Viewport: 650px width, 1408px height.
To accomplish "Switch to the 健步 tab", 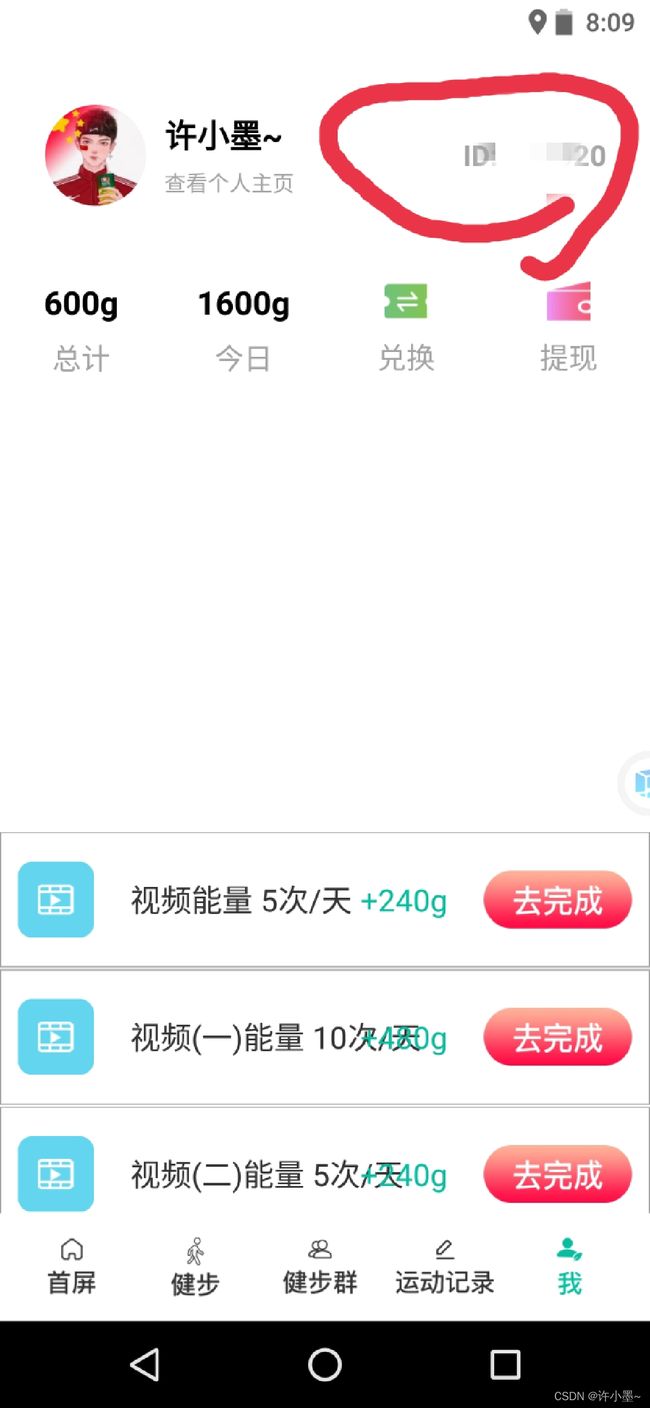I will 195,1267.
